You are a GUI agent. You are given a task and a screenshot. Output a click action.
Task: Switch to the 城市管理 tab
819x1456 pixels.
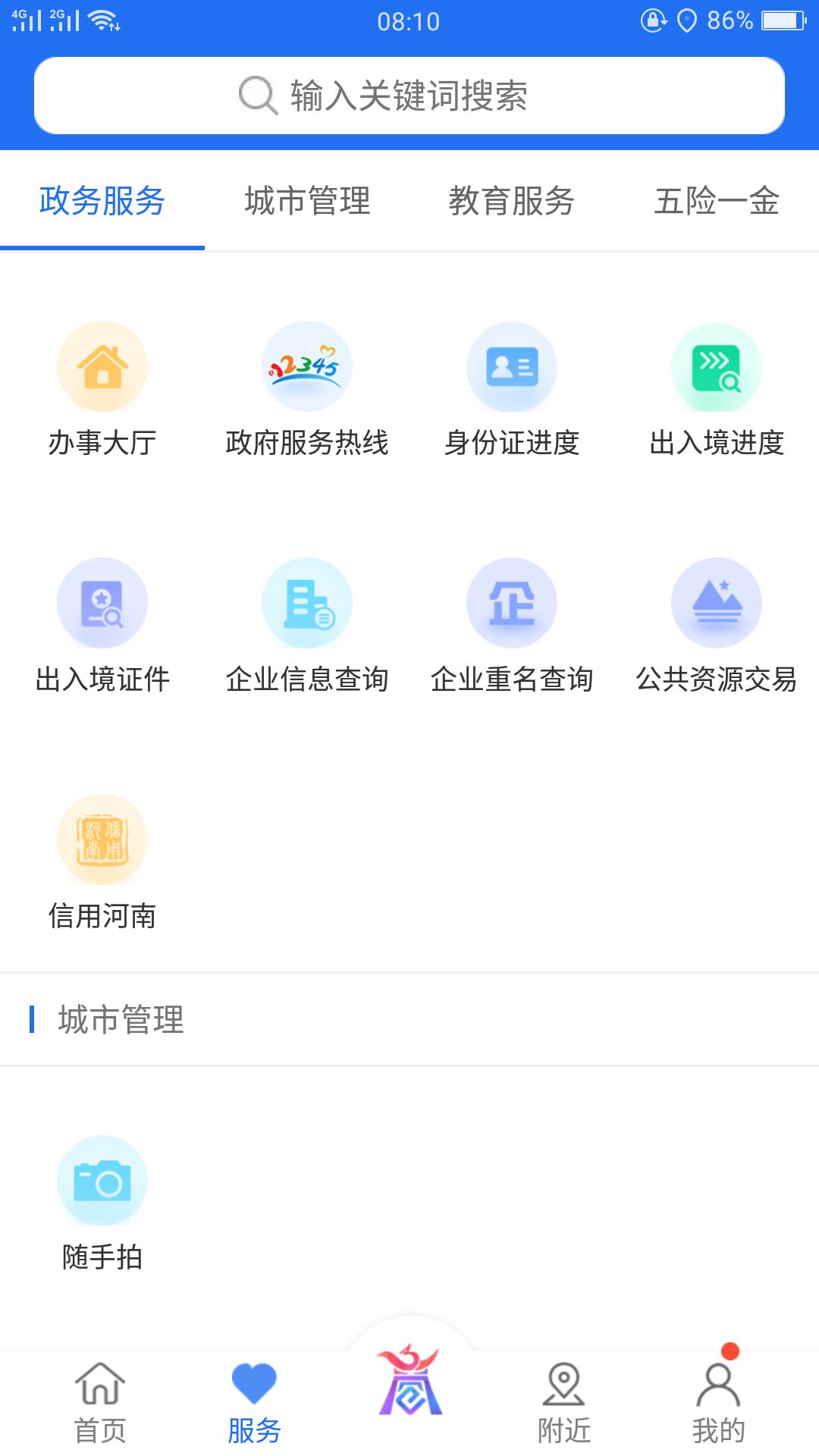click(x=306, y=201)
